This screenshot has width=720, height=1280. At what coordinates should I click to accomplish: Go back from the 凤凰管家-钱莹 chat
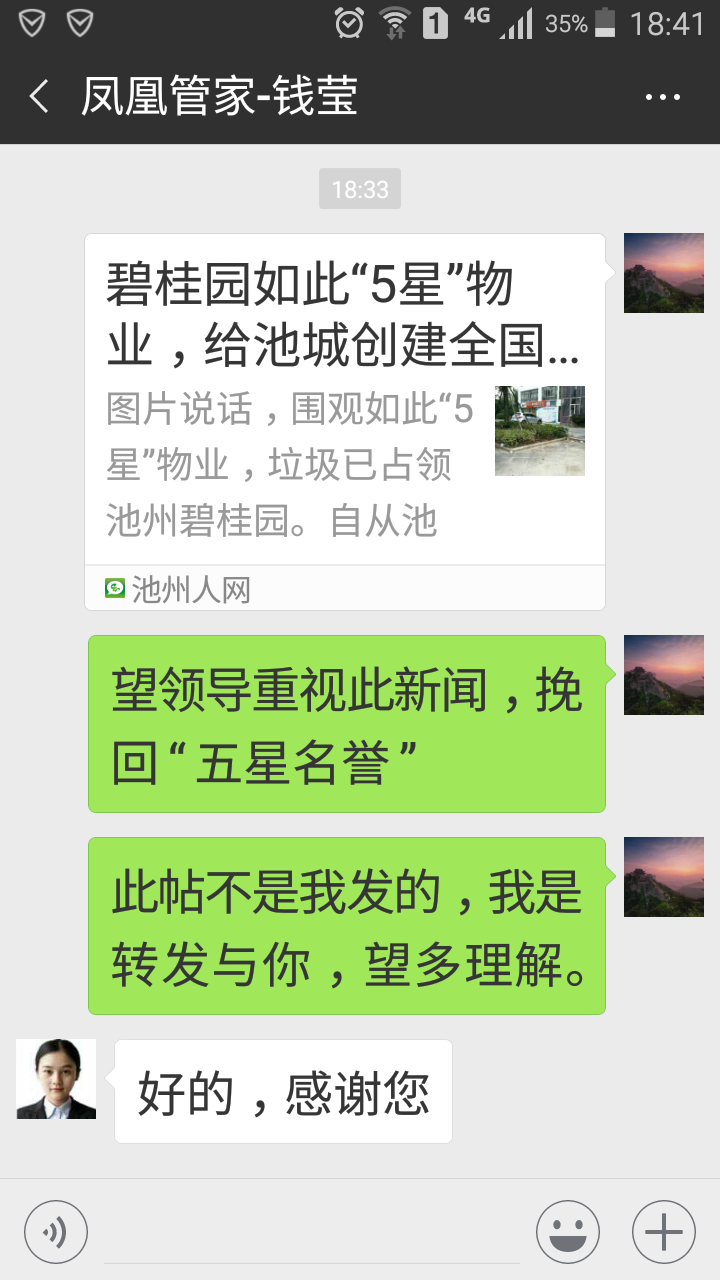(x=39, y=98)
